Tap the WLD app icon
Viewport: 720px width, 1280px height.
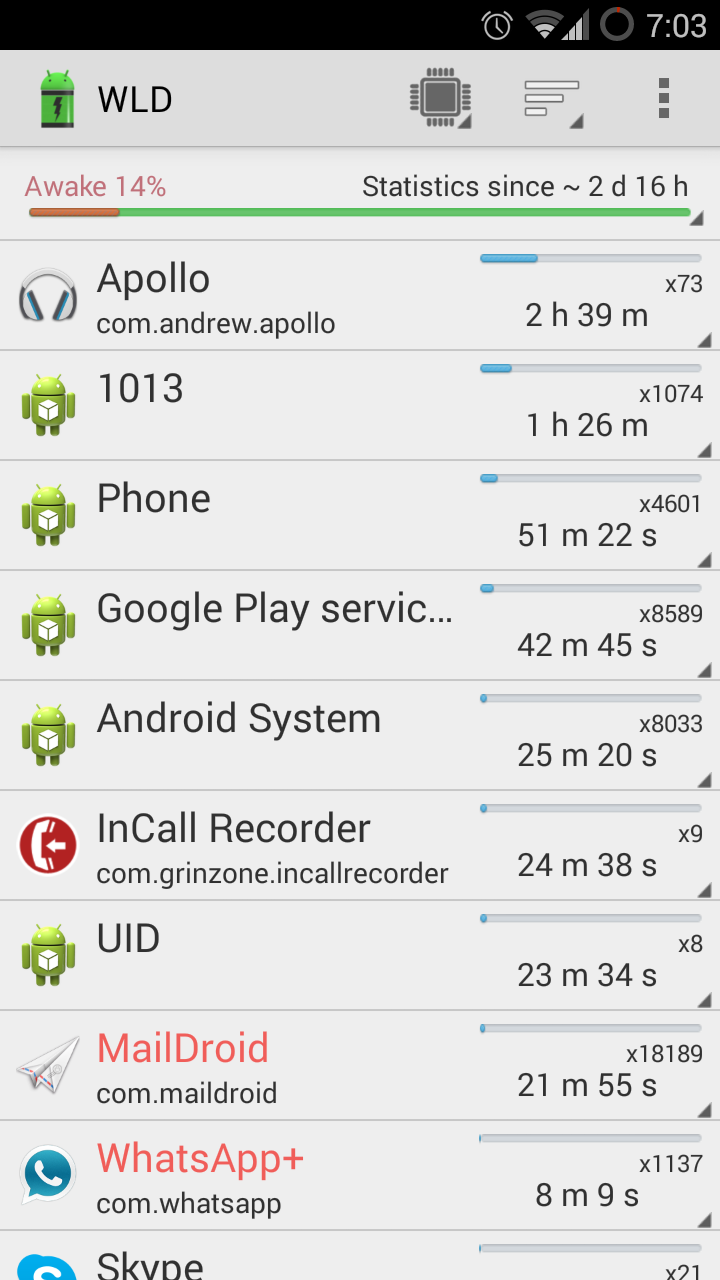click(x=57, y=99)
